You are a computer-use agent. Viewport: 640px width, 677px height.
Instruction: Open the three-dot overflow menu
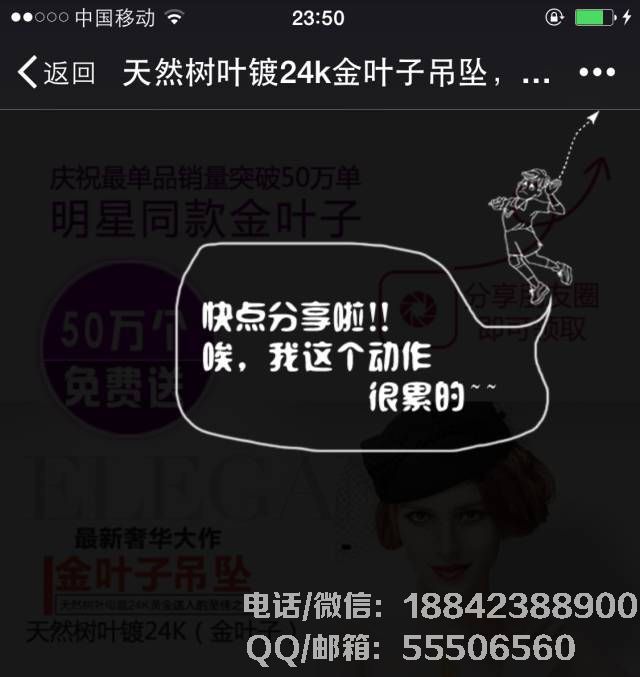pyautogui.click(x=597, y=73)
